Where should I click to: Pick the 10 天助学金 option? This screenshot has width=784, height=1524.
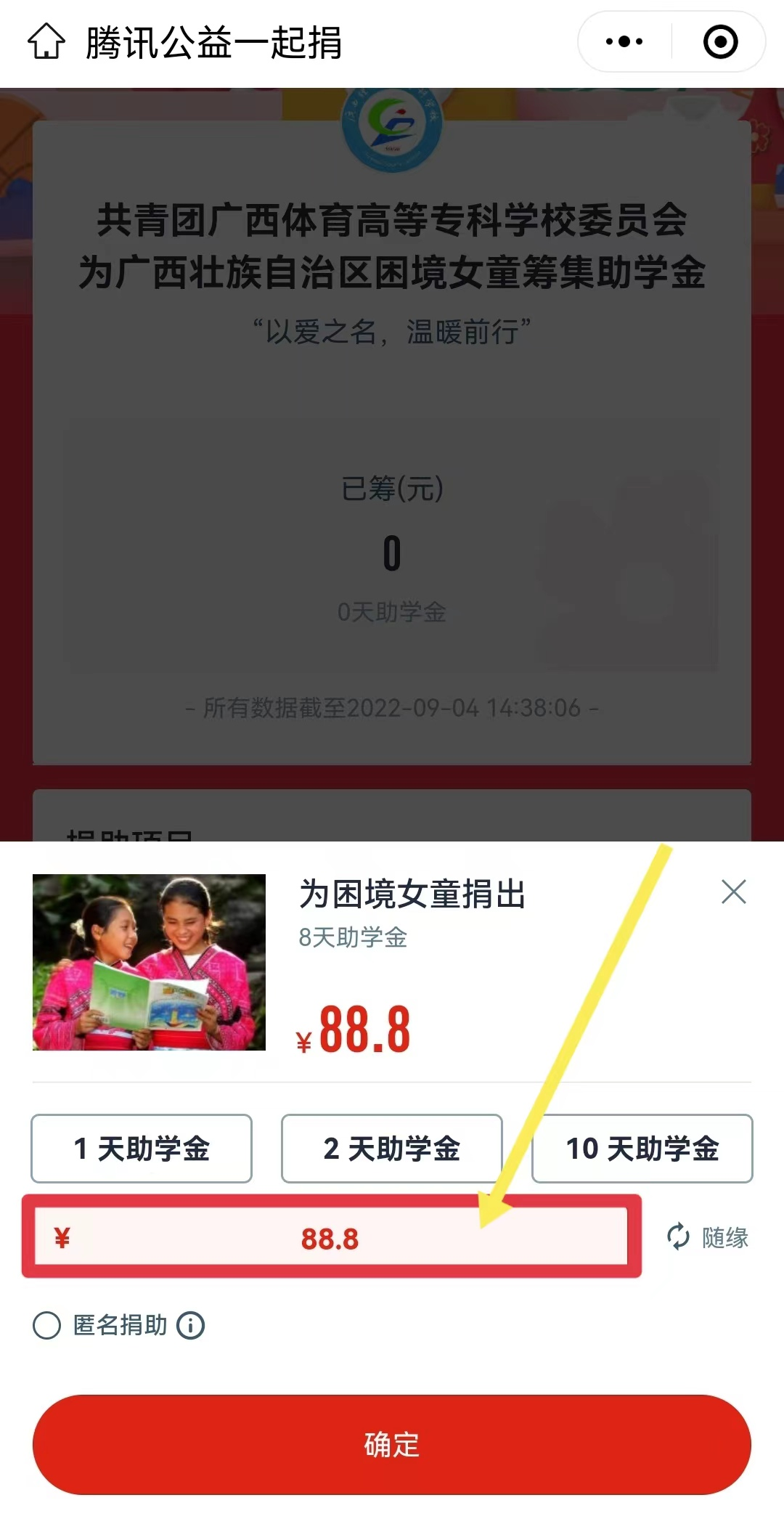click(642, 1149)
